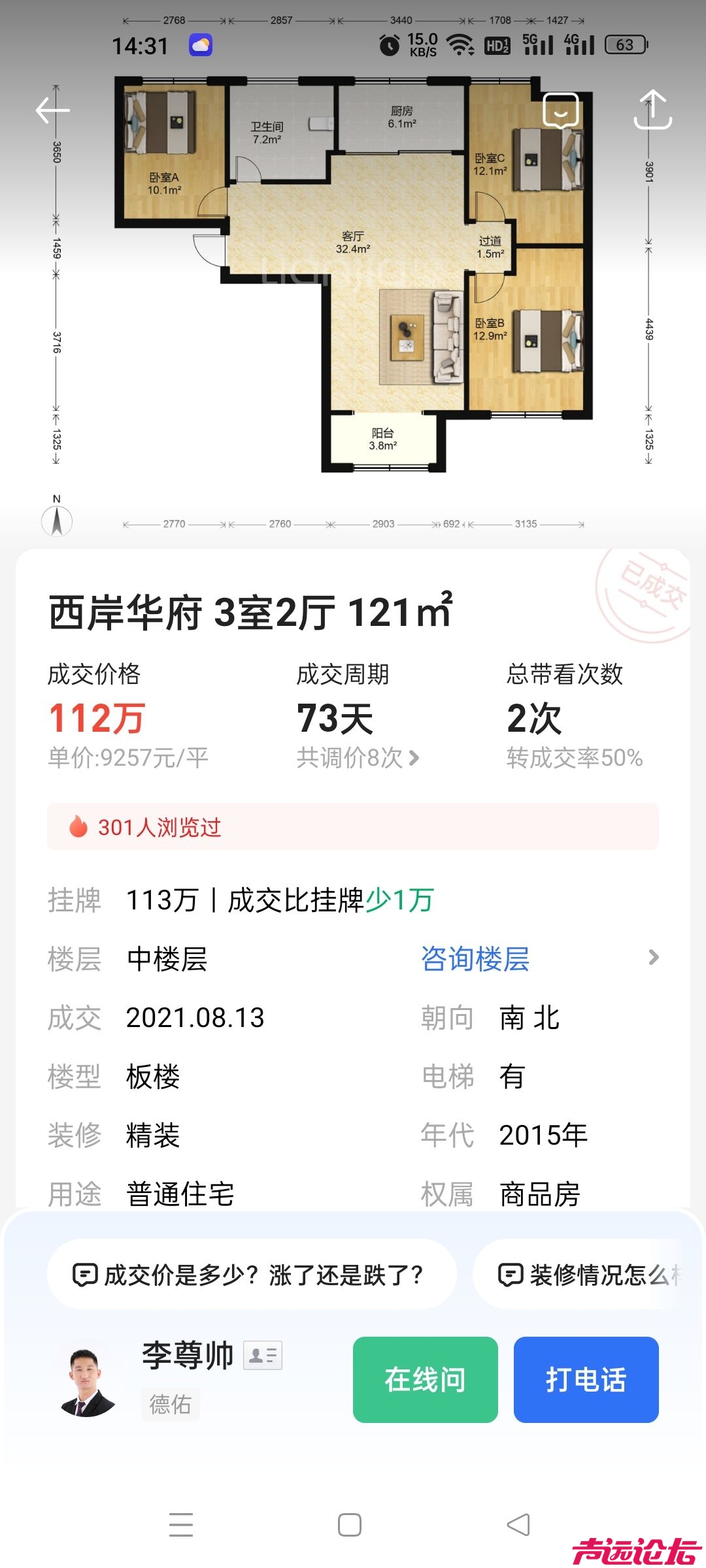
Task: Share this property listing
Action: coord(652,110)
